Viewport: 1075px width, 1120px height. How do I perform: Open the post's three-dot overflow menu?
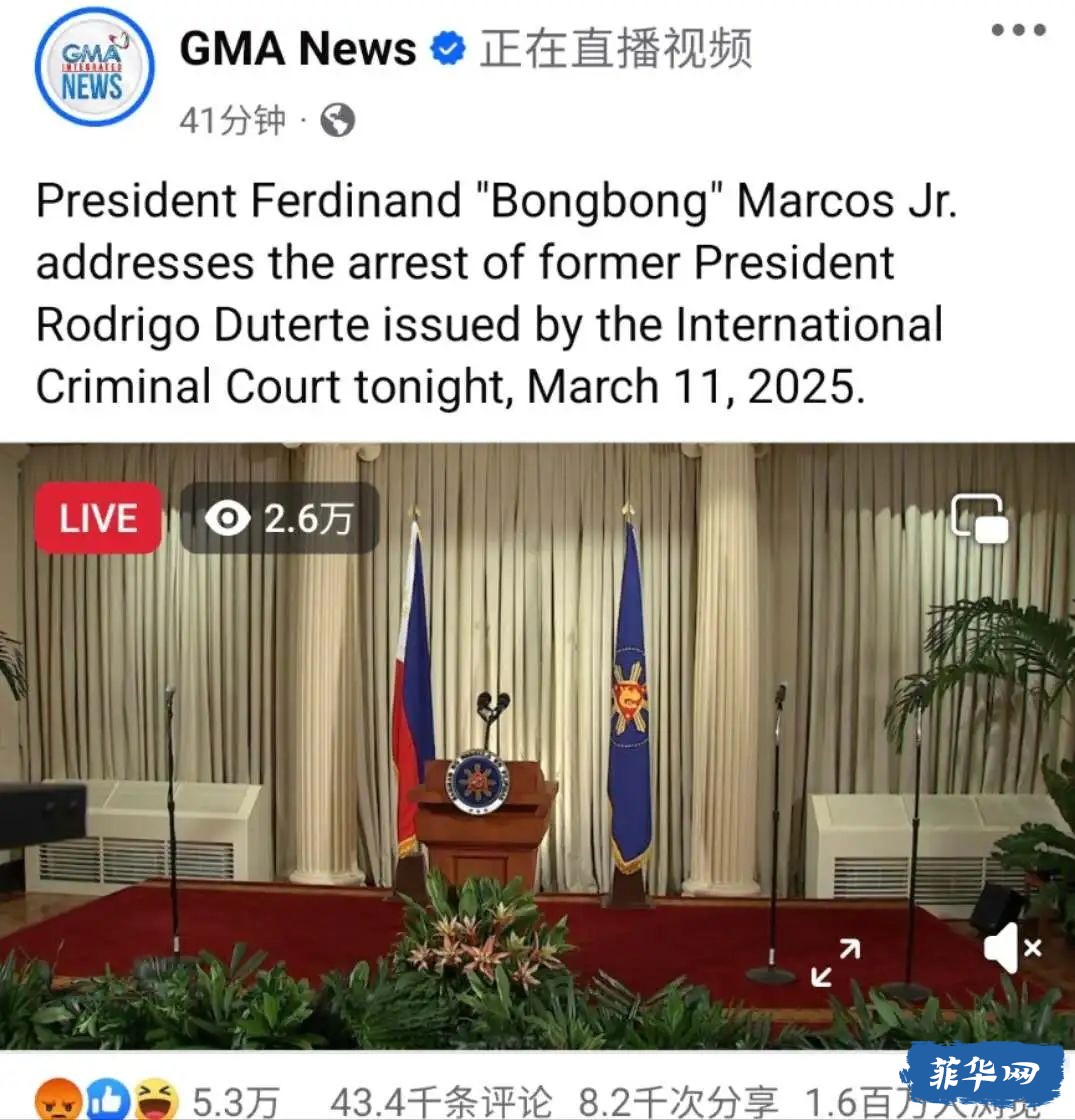click(1018, 30)
